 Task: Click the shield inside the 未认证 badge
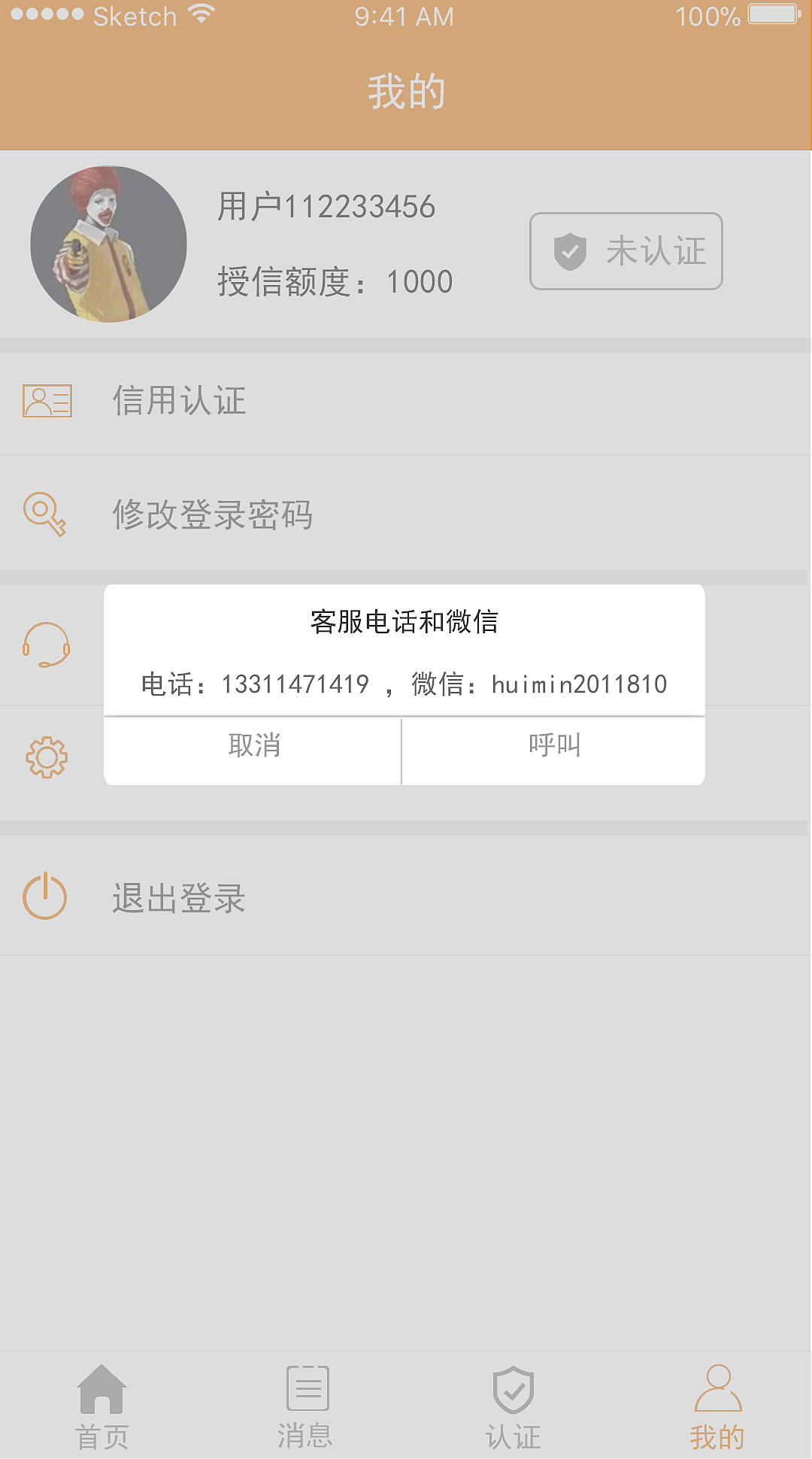pos(569,251)
